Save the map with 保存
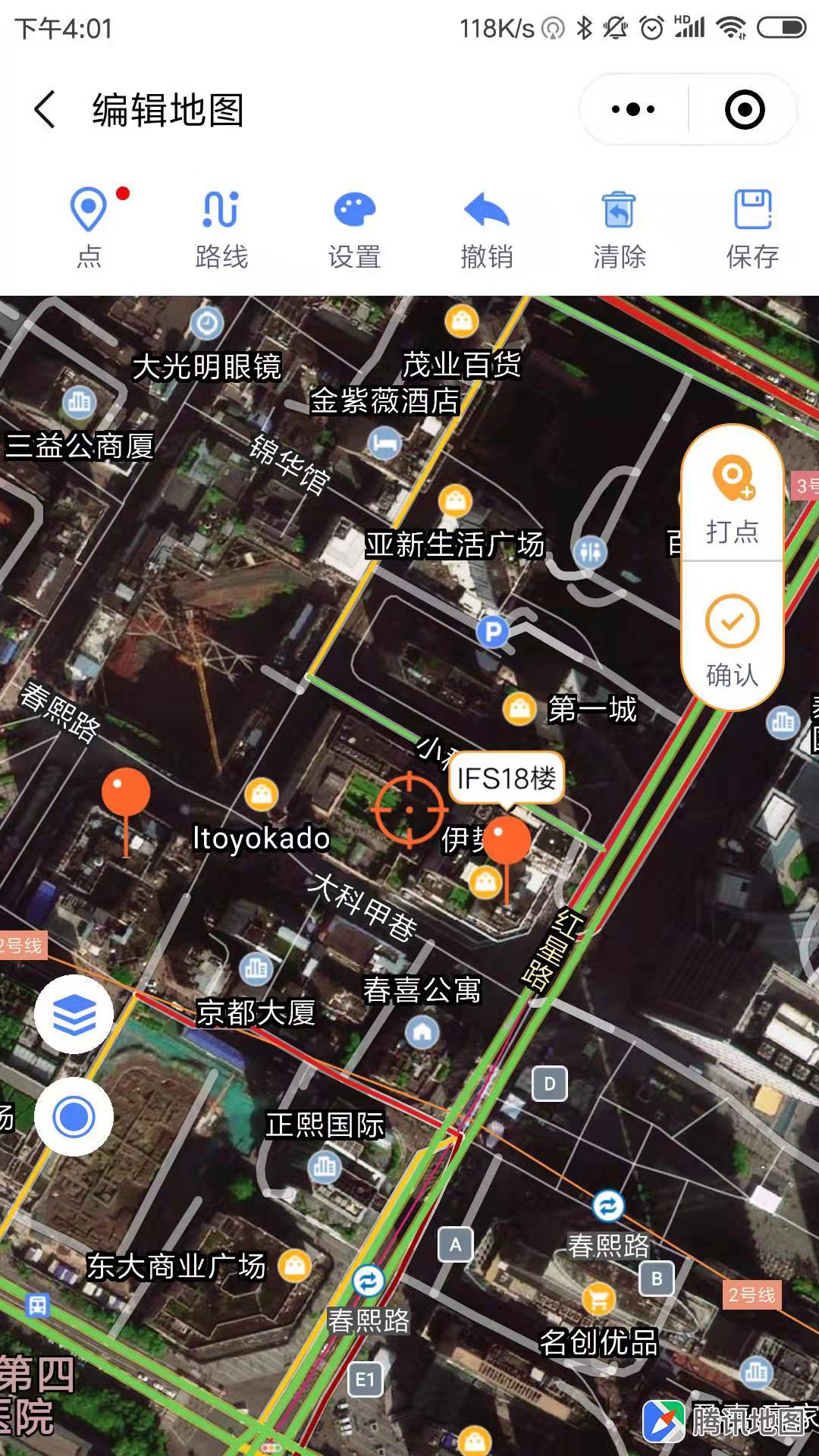Image resolution: width=819 pixels, height=1456 pixels. [x=752, y=227]
